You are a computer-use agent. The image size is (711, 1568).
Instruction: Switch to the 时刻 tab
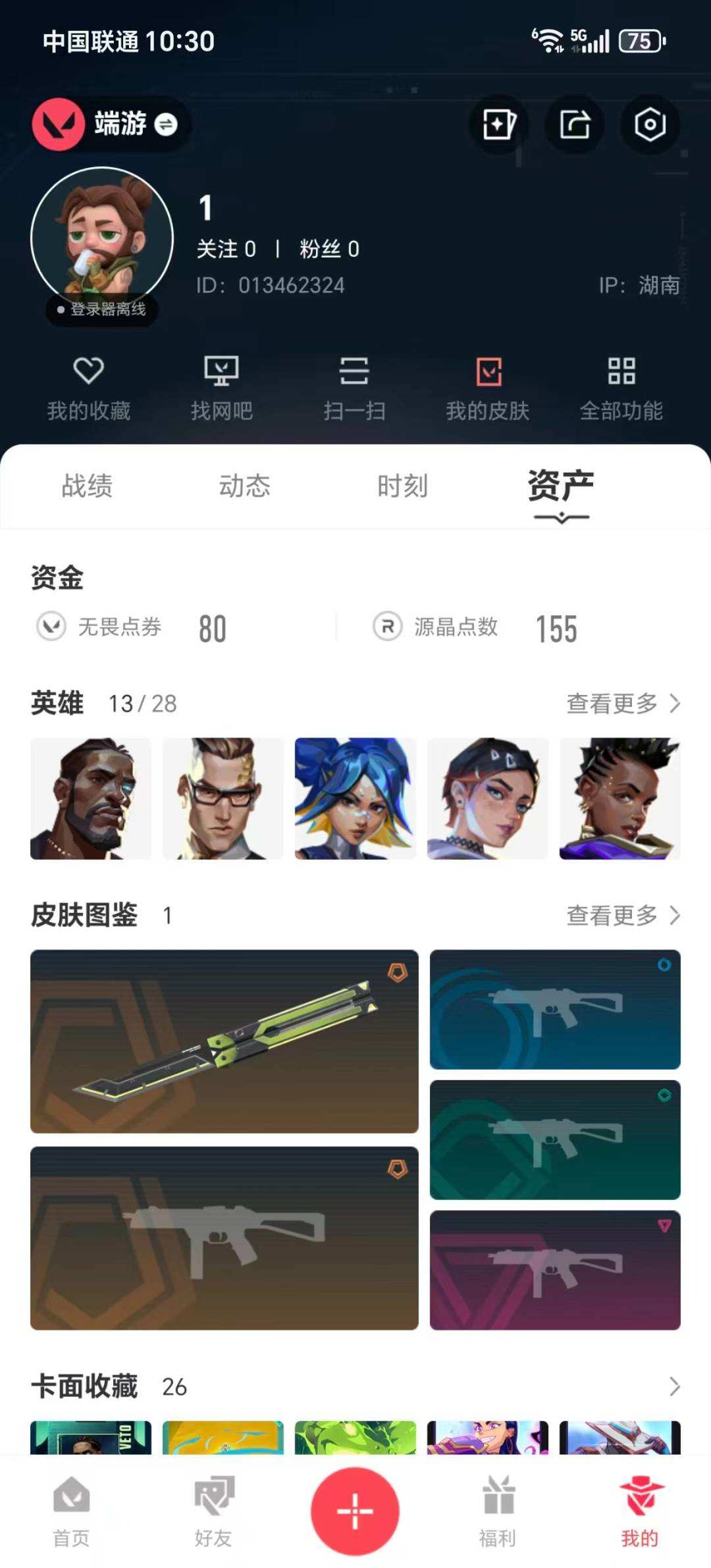coord(402,486)
